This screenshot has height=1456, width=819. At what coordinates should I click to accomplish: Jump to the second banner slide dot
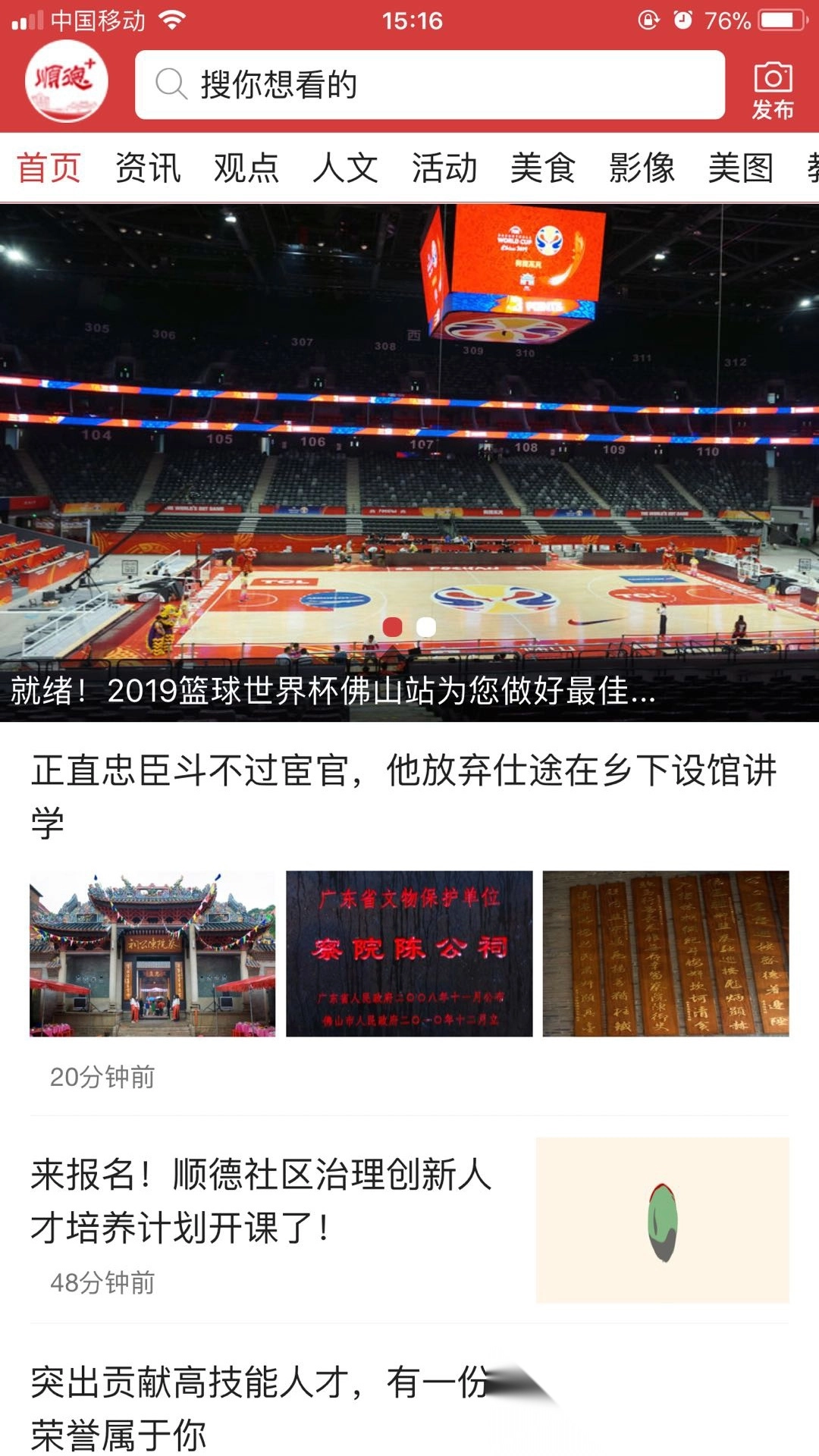click(x=426, y=627)
